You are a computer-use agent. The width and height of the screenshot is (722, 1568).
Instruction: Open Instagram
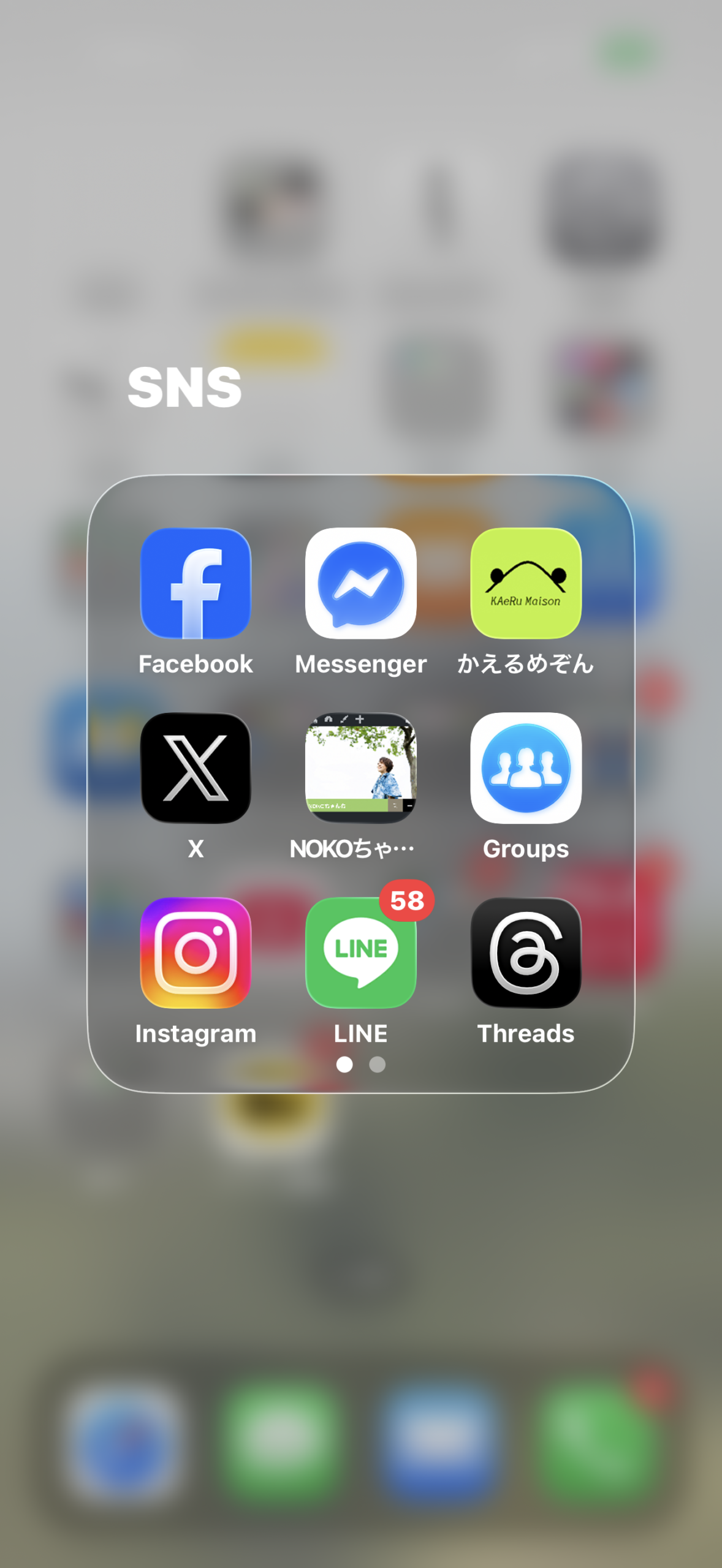click(196, 952)
